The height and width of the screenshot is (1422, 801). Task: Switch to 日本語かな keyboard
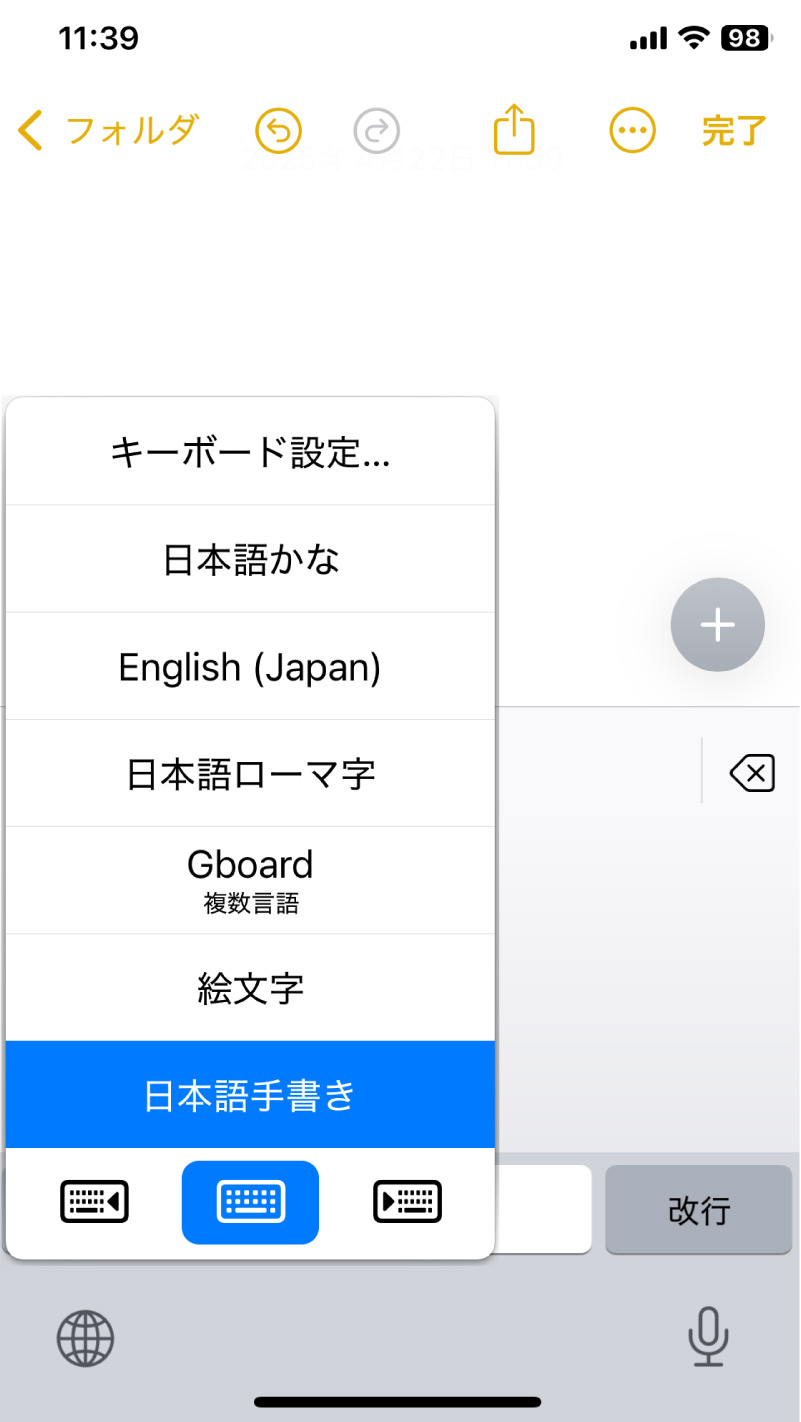pyautogui.click(x=250, y=559)
